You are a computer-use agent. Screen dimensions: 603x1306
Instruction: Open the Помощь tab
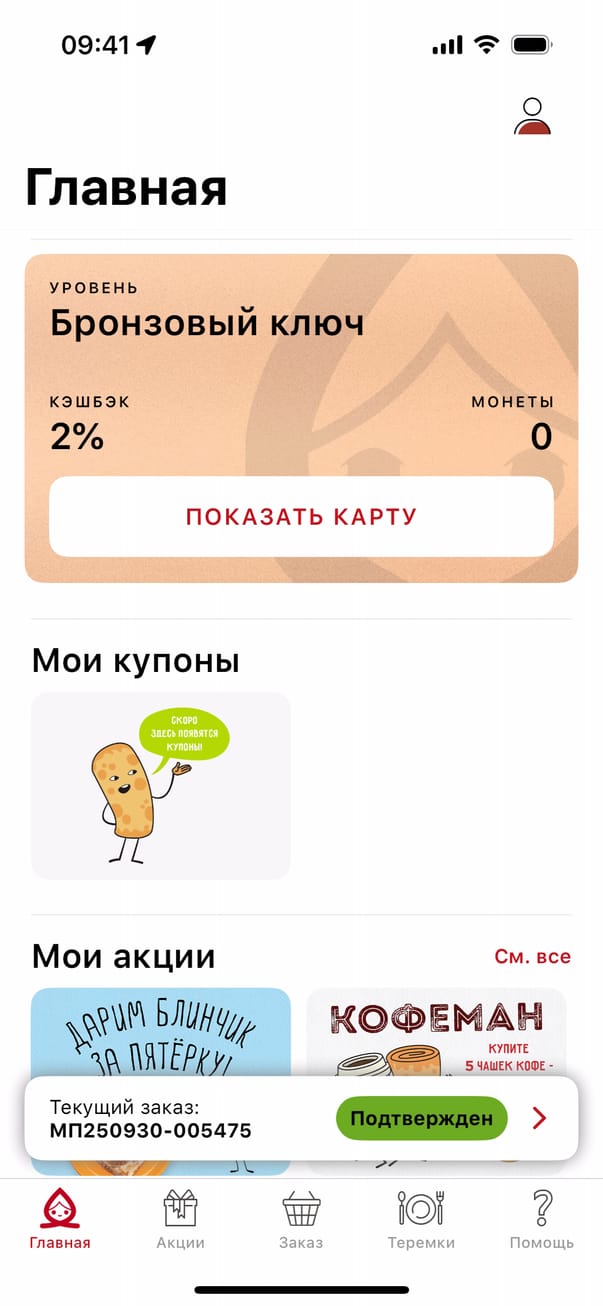point(541,1219)
